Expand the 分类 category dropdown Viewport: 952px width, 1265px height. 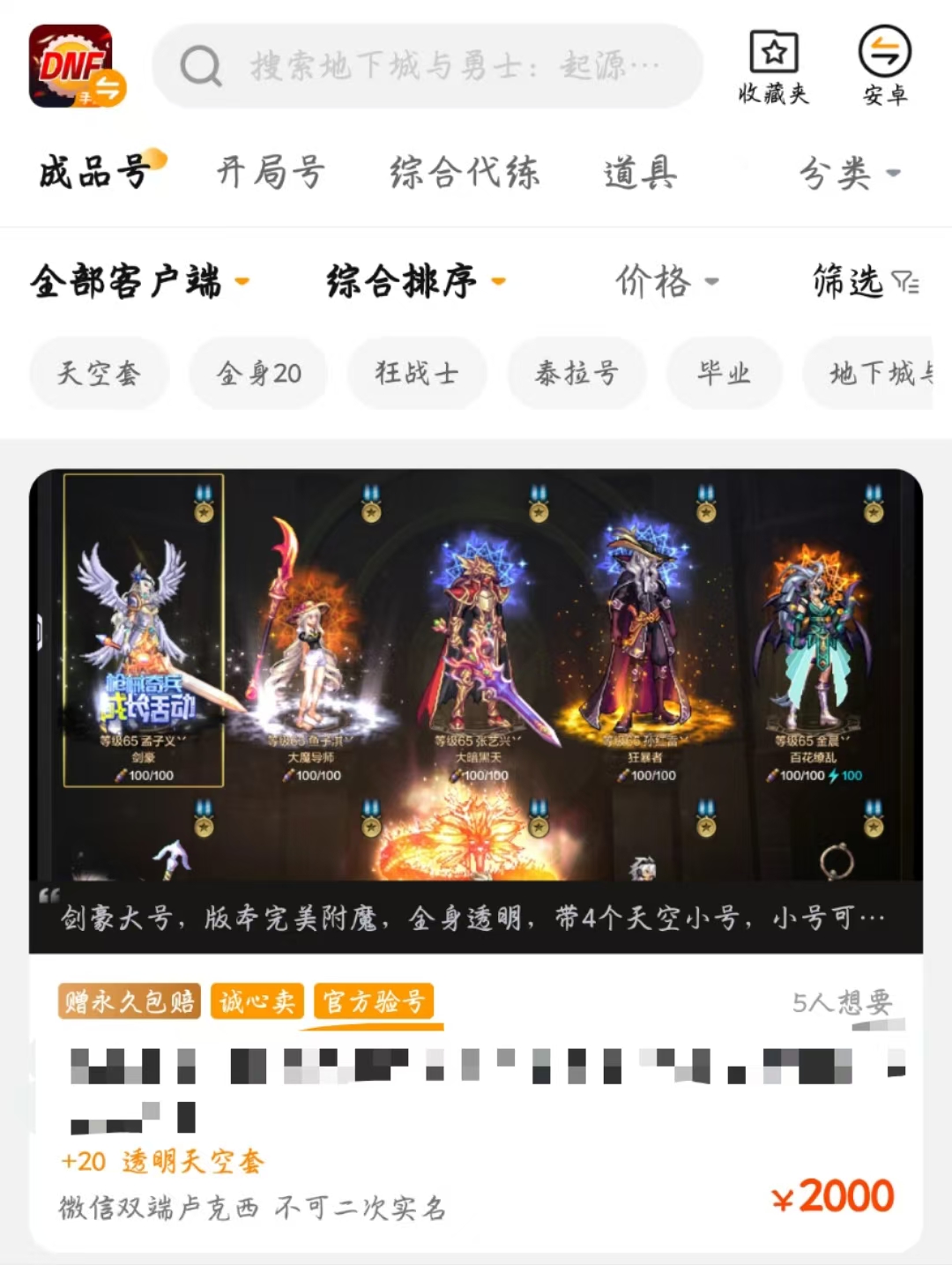coord(848,173)
